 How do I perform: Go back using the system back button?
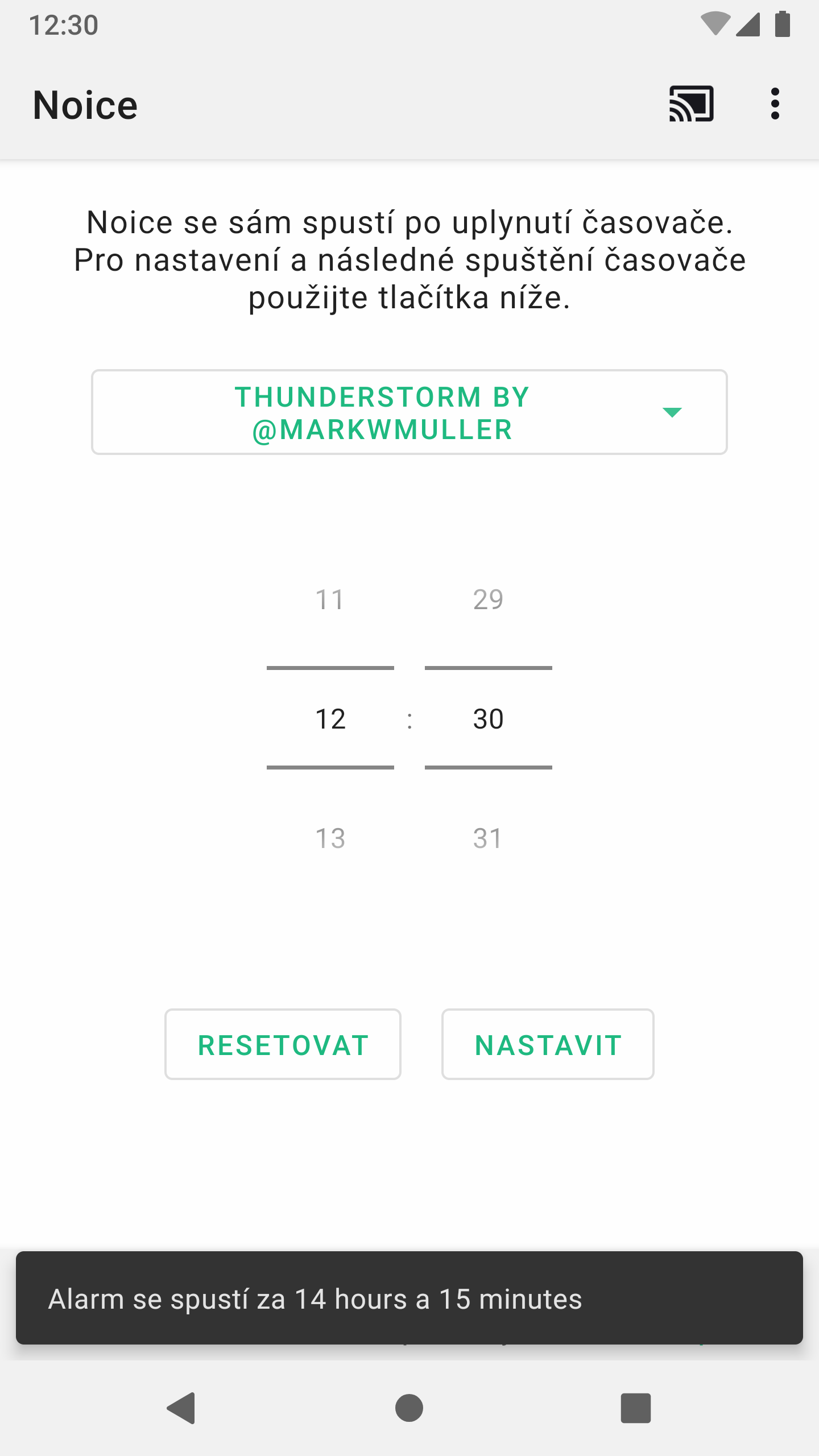pyautogui.click(x=182, y=1408)
